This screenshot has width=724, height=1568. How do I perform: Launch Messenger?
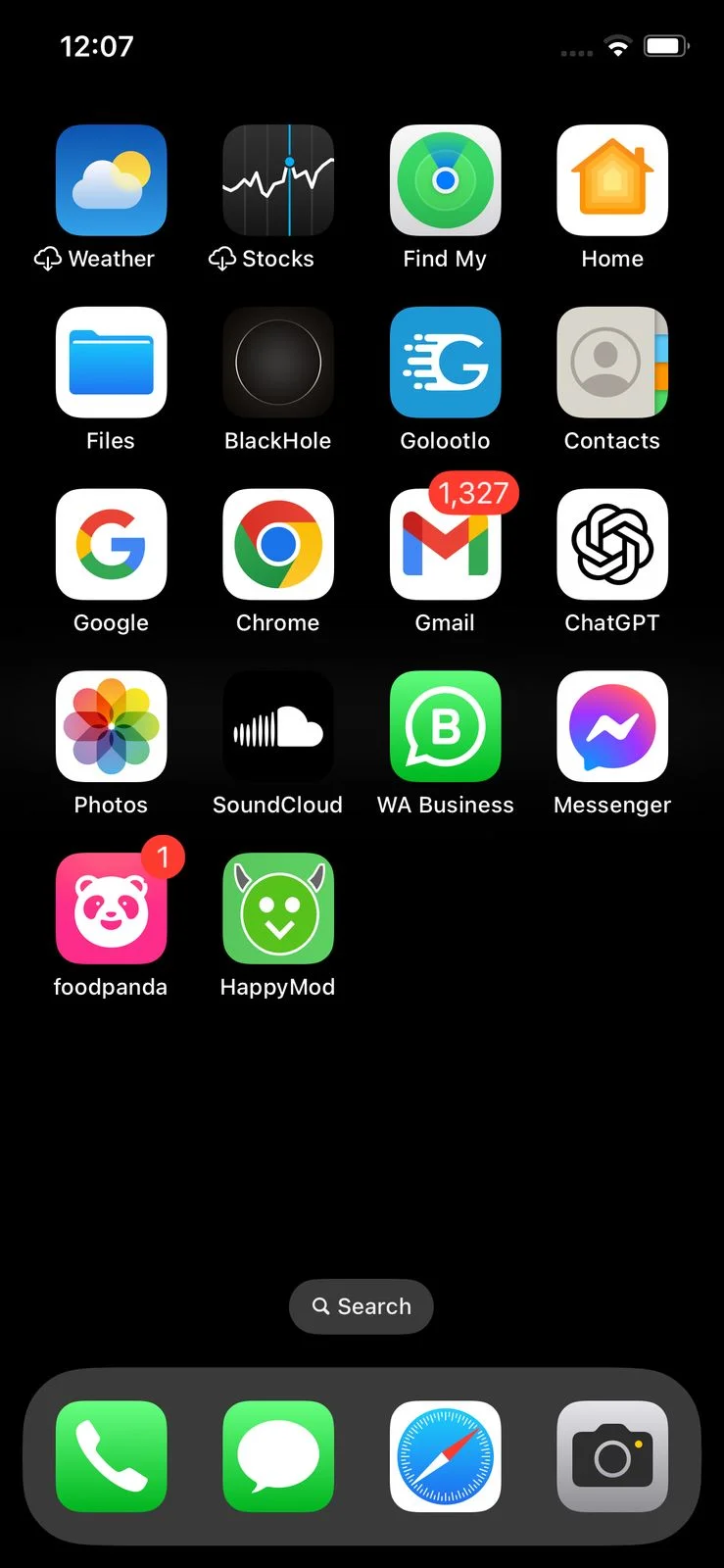click(612, 727)
